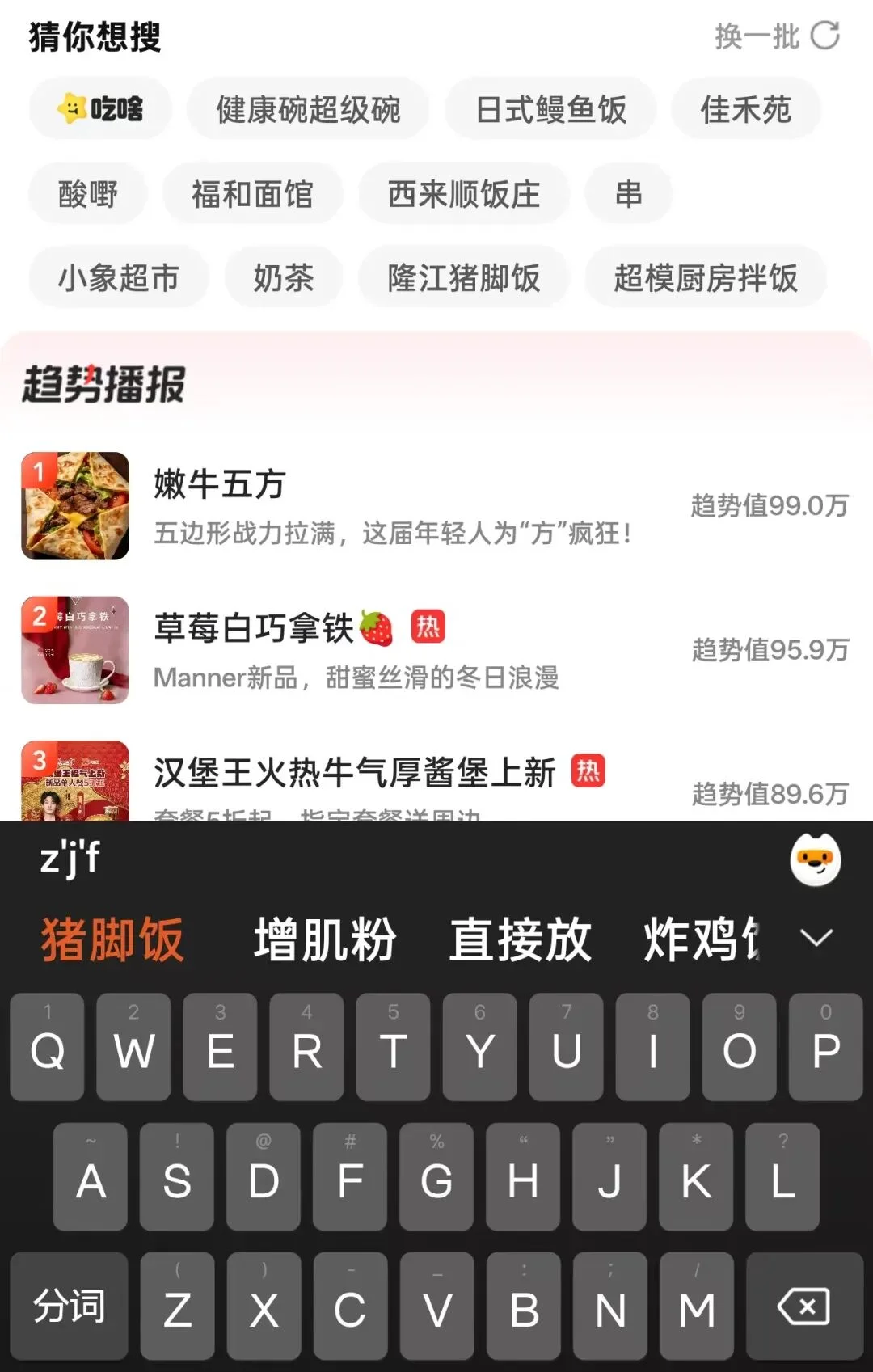
Task: Open the 隆江猪脚饭 search suggestion
Action: pyautogui.click(x=465, y=276)
